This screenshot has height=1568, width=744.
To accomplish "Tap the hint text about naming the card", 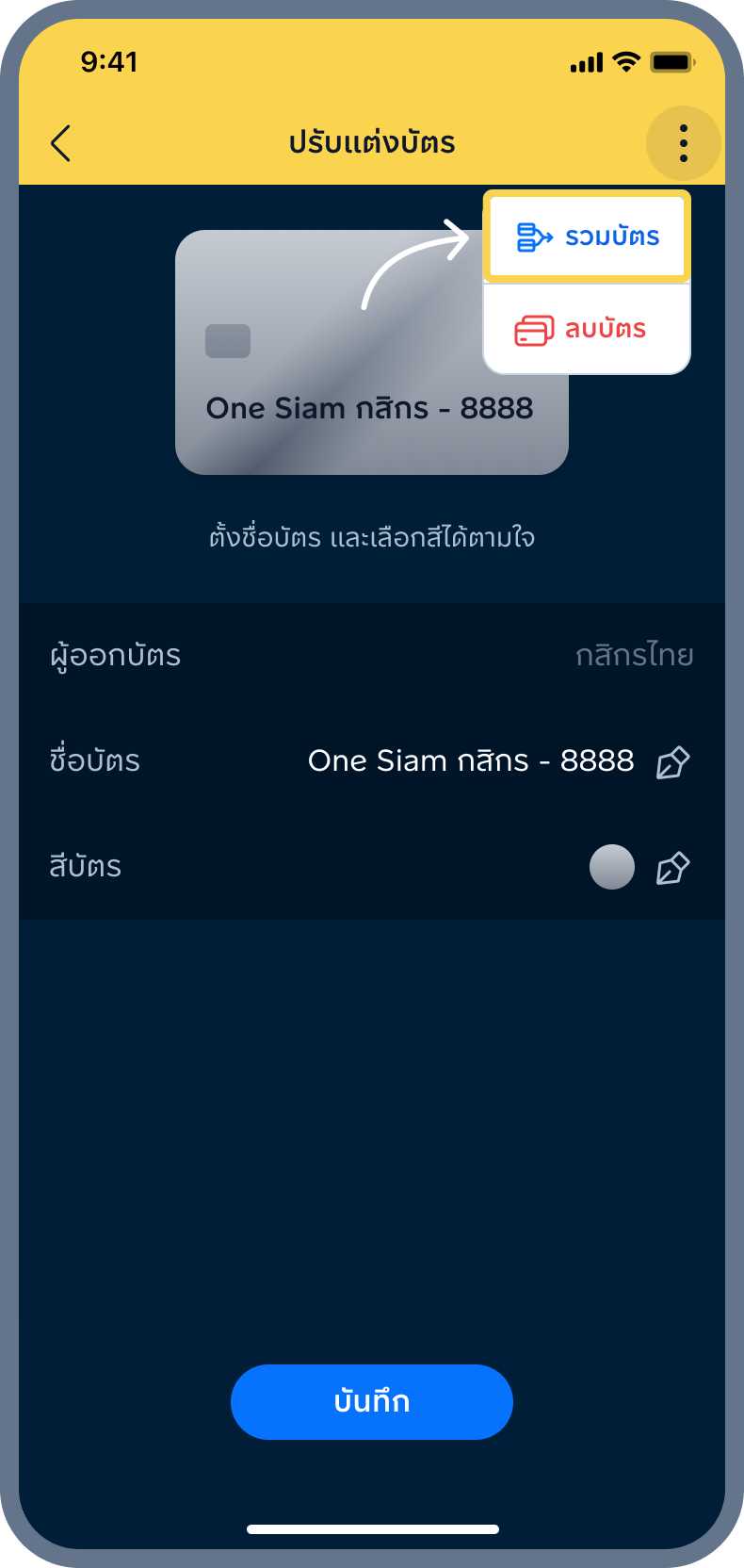I will pos(372,535).
